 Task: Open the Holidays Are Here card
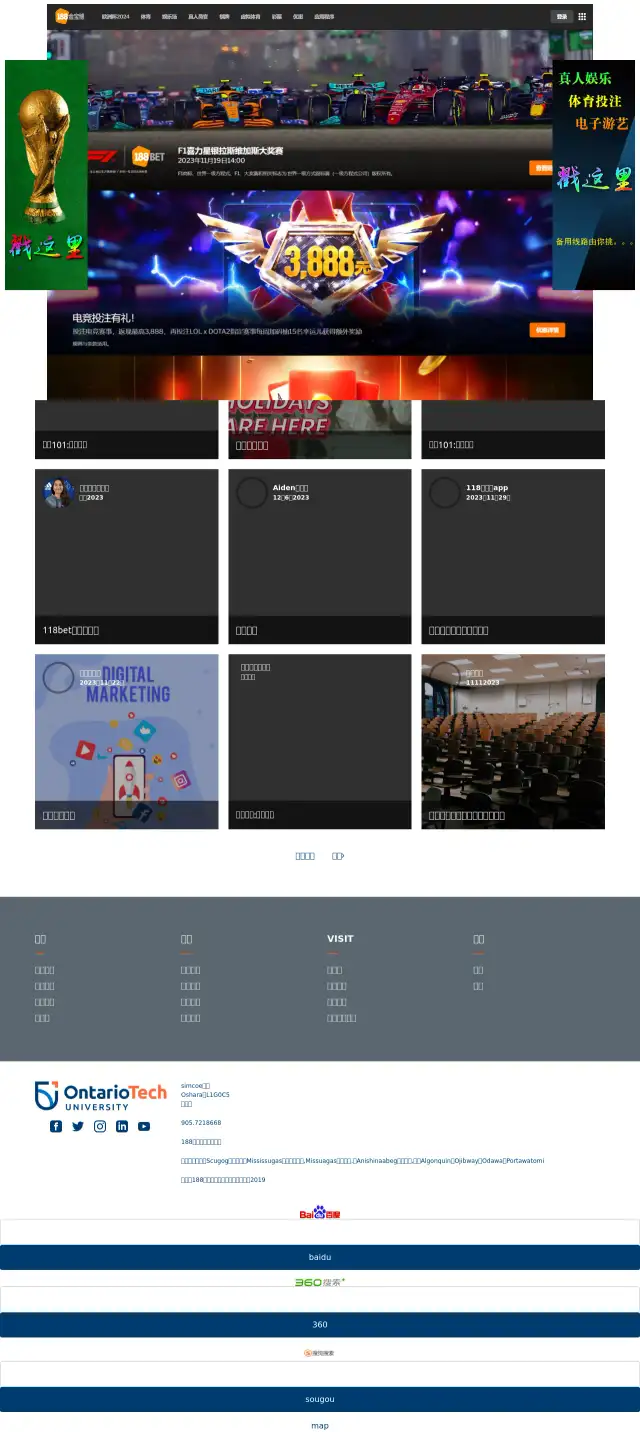coord(319,428)
